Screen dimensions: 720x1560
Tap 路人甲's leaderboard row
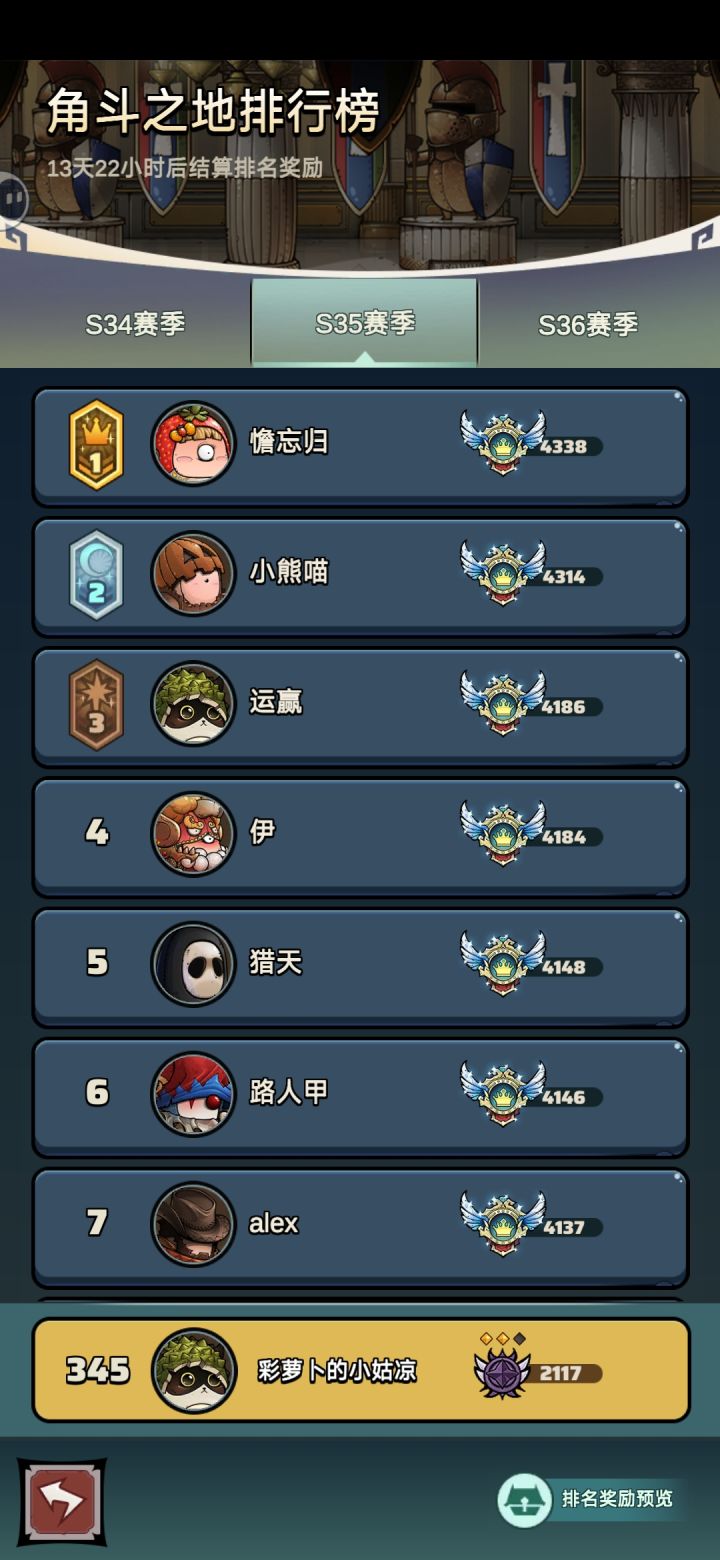tap(360, 1094)
